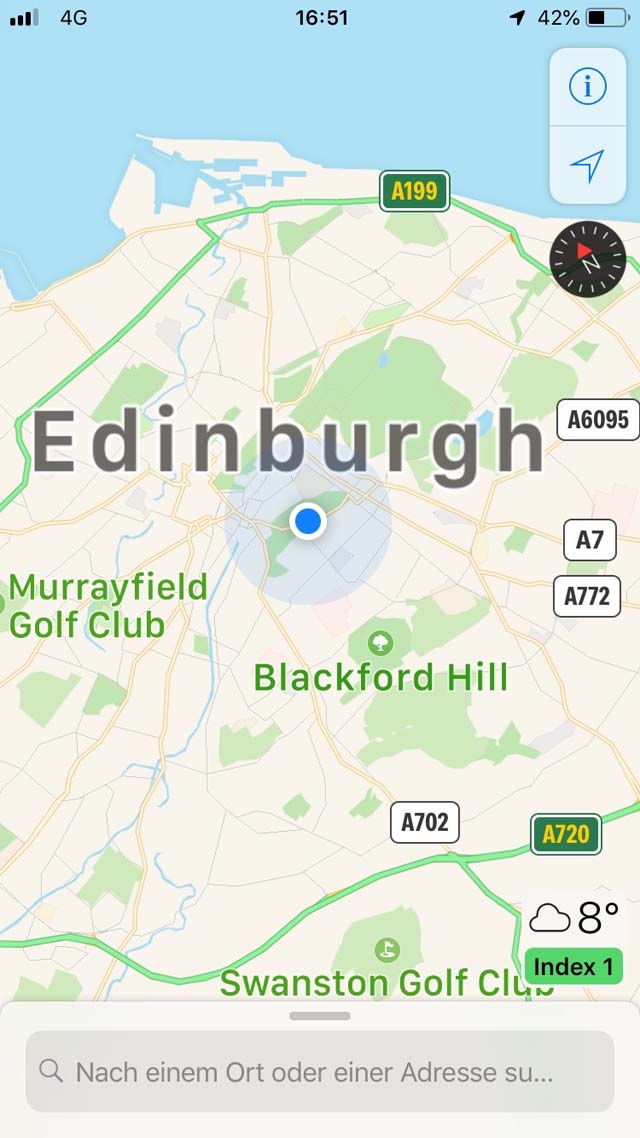
Task: Expand the search panel grabber handle
Action: [x=320, y=1015]
